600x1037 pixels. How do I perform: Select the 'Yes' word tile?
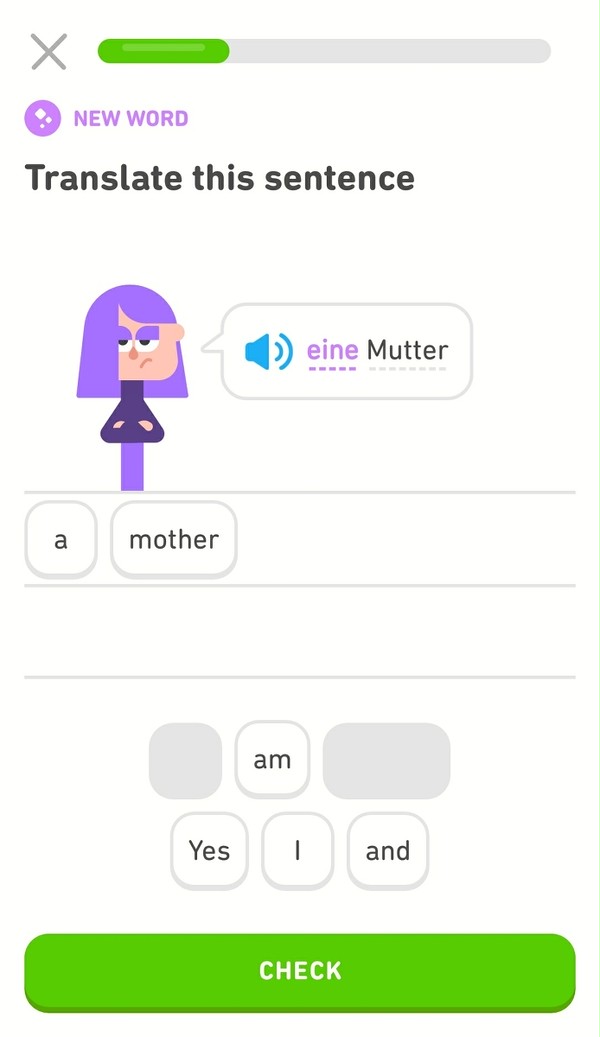pos(210,850)
